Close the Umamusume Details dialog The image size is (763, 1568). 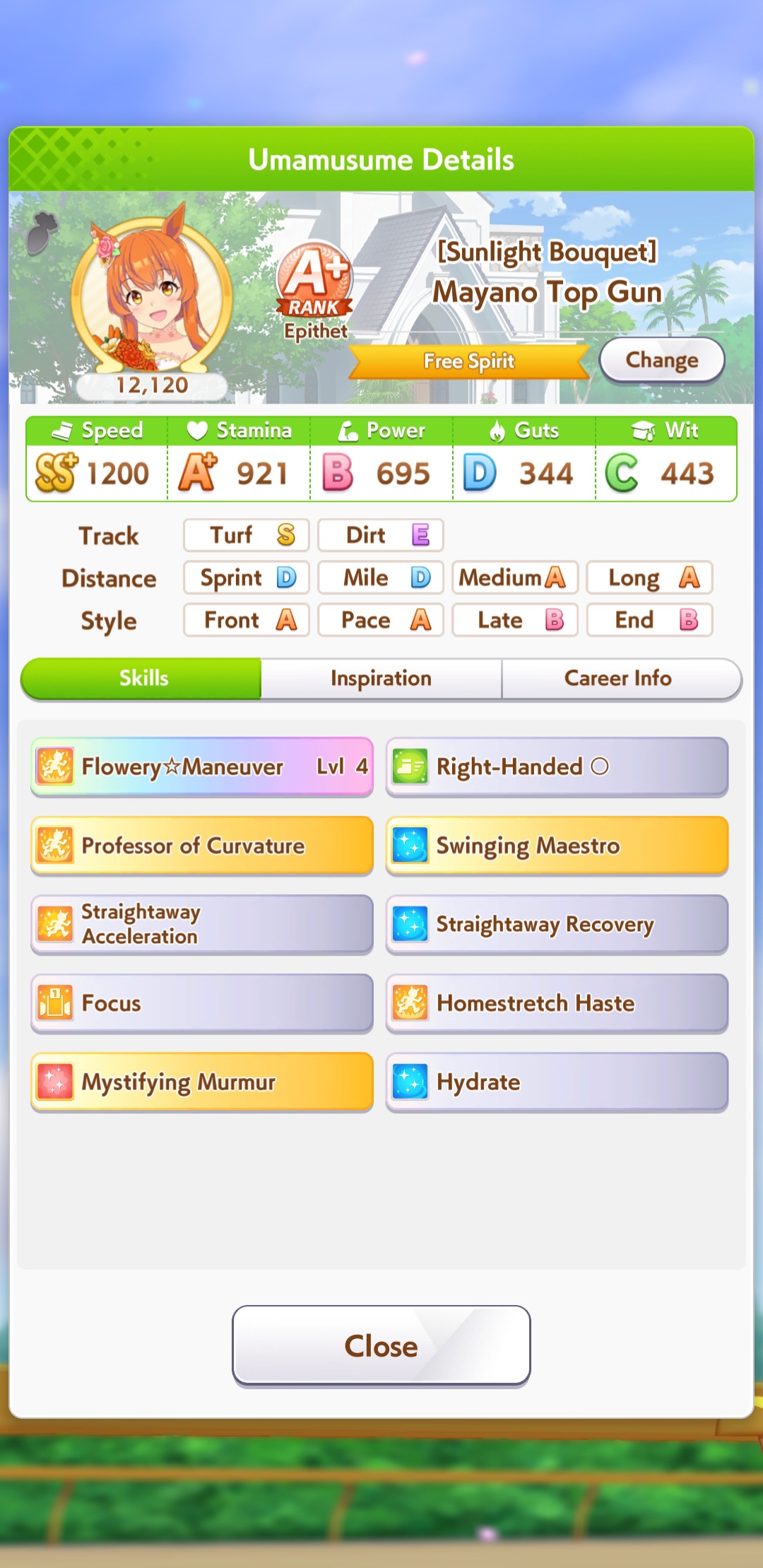point(381,1345)
